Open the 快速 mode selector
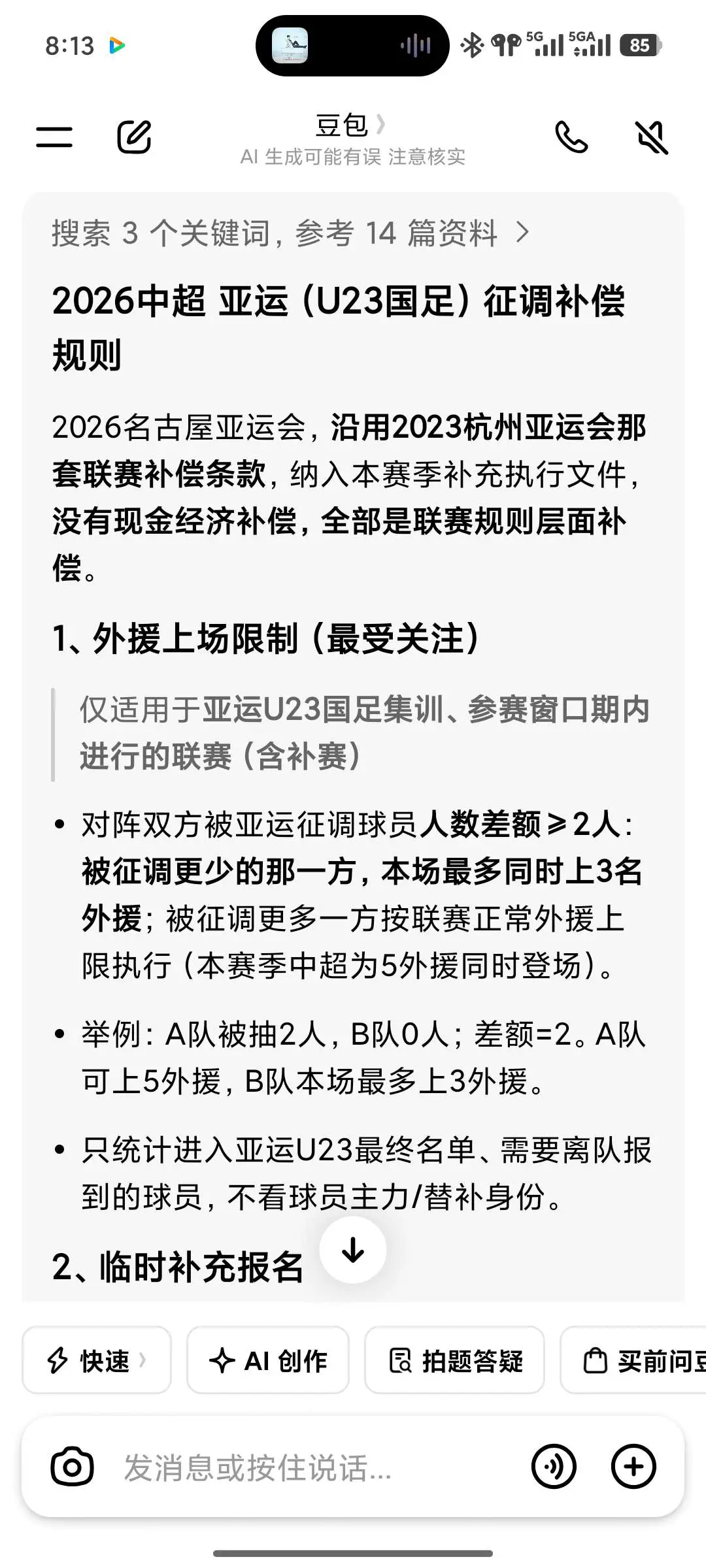706x1568 pixels. [97, 1361]
